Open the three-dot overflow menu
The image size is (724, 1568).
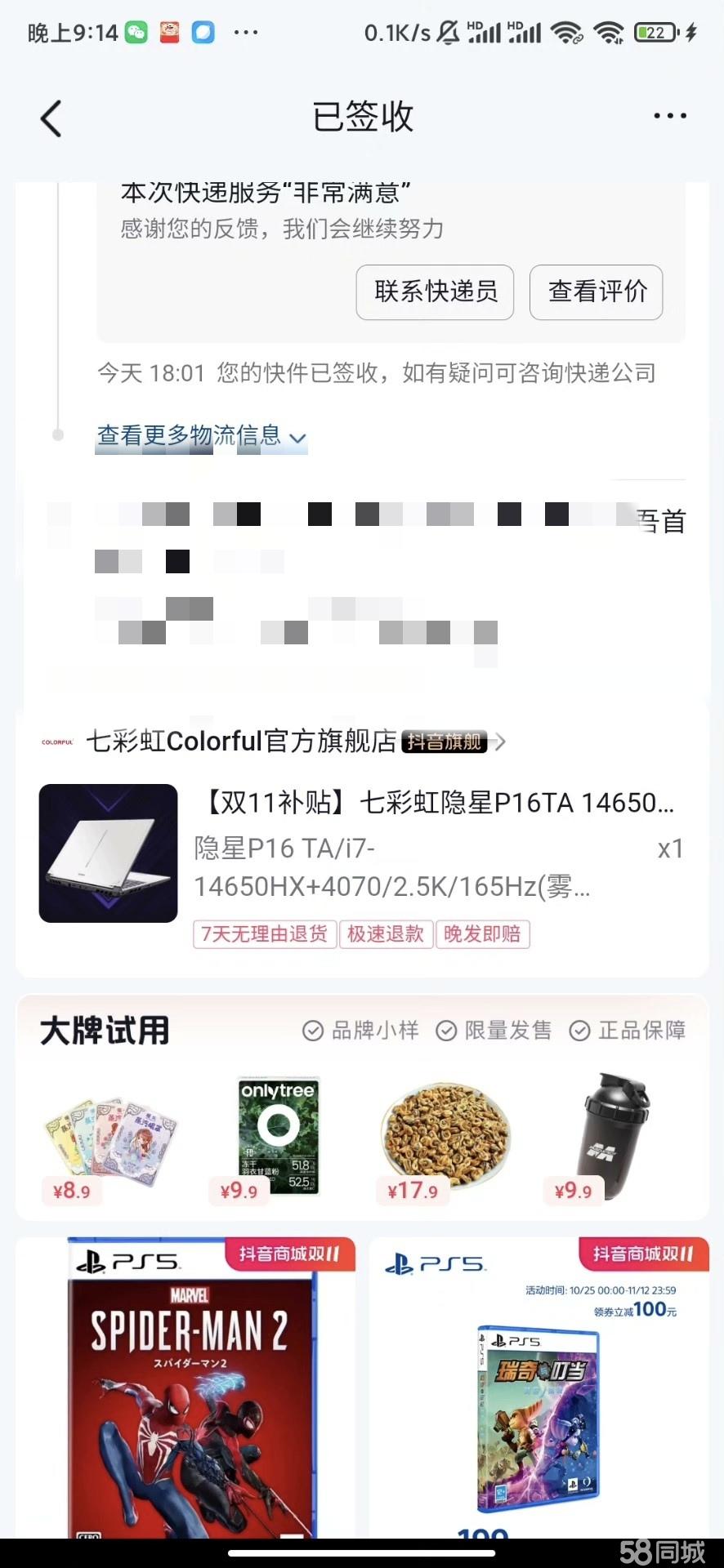pos(669,117)
